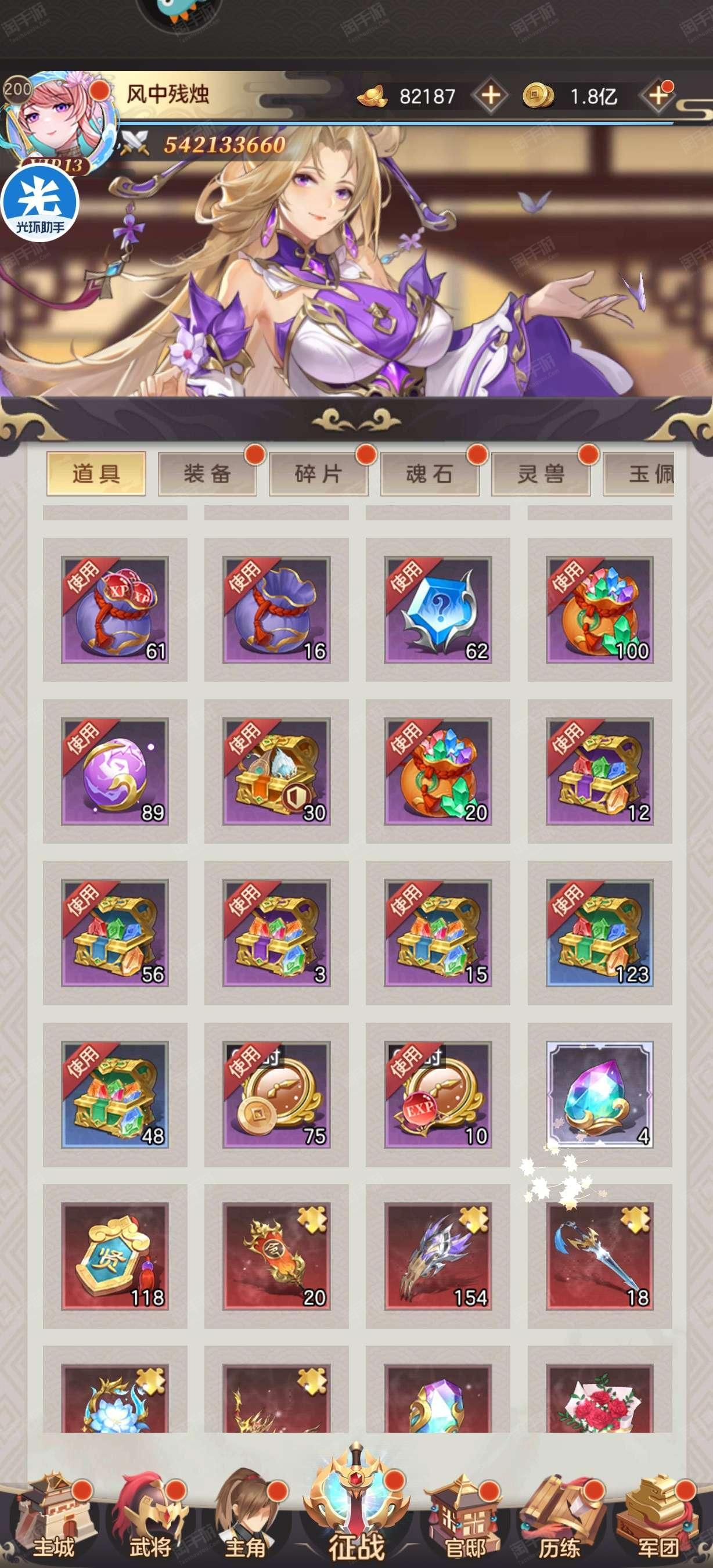Switch to the 玉佩 tab
Image resolution: width=713 pixels, height=1568 pixels.
[639, 473]
